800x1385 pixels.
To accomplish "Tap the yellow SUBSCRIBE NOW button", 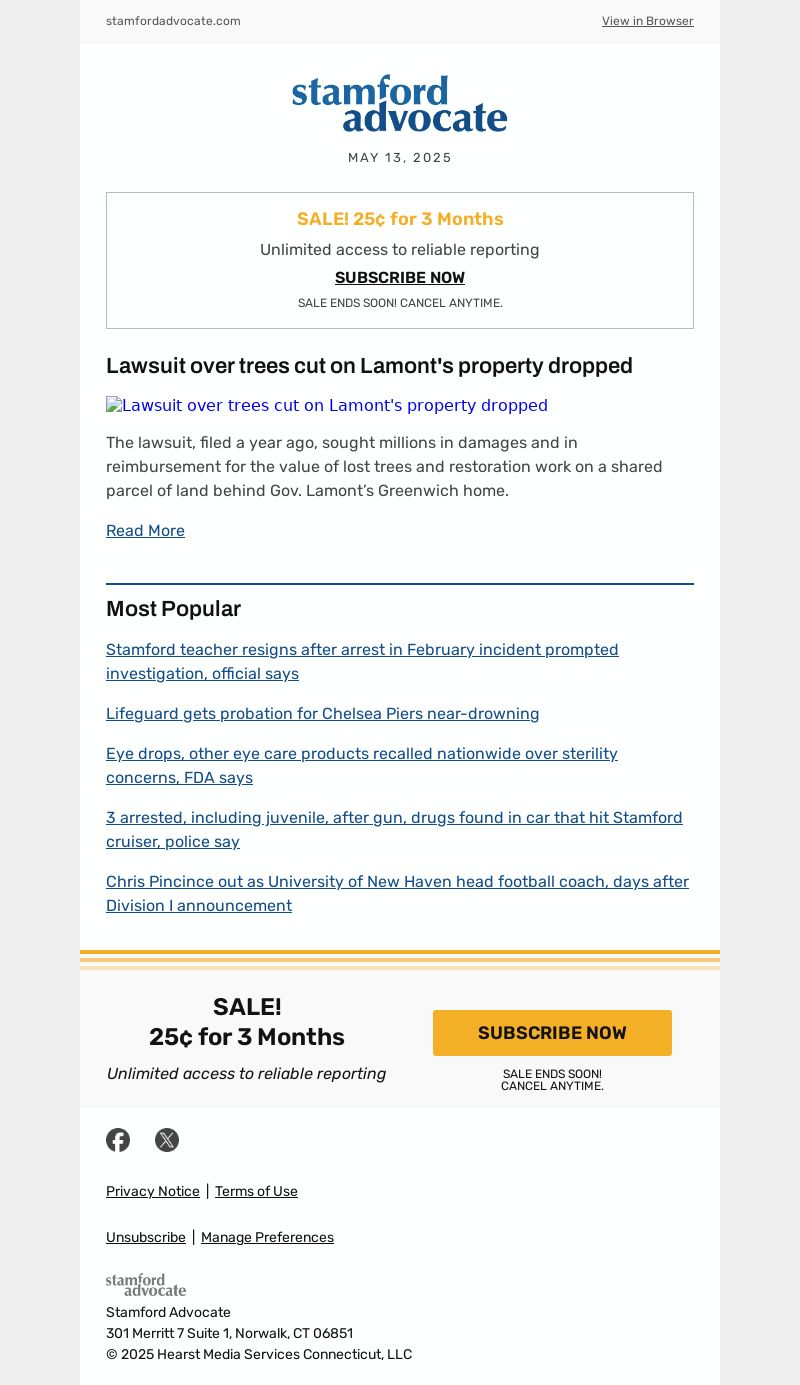I will (552, 1033).
